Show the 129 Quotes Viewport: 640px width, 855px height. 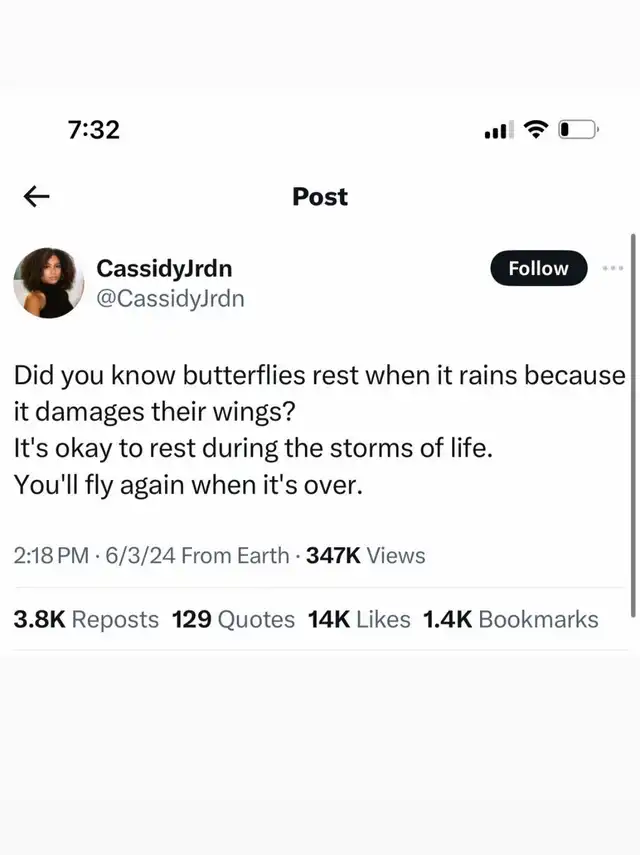[x=233, y=619]
